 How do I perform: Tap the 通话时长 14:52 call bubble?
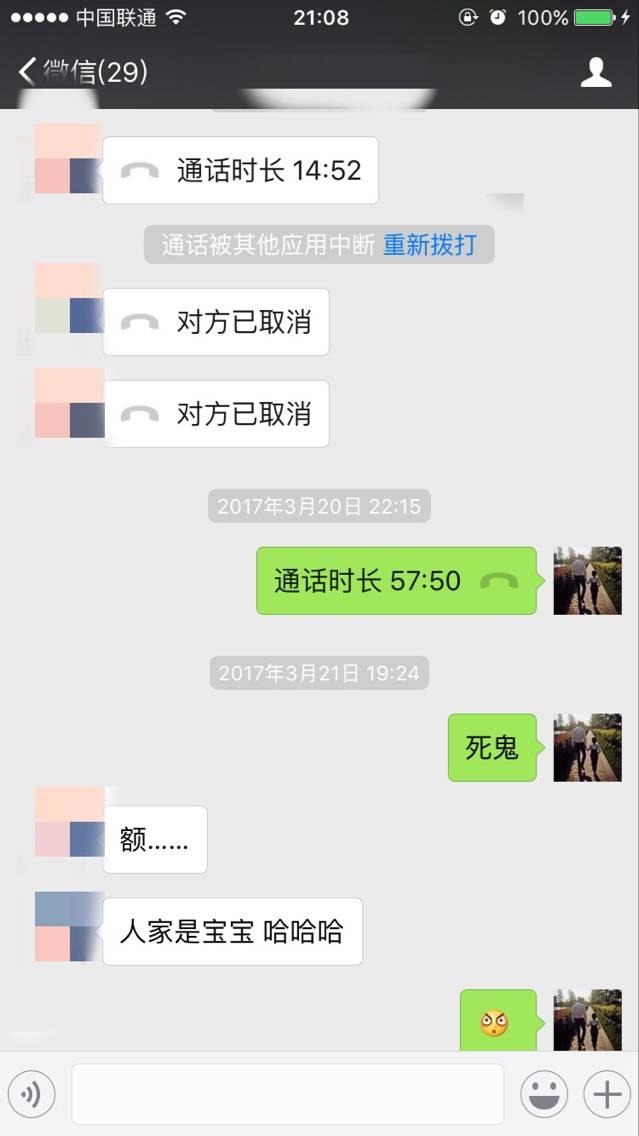(240, 171)
